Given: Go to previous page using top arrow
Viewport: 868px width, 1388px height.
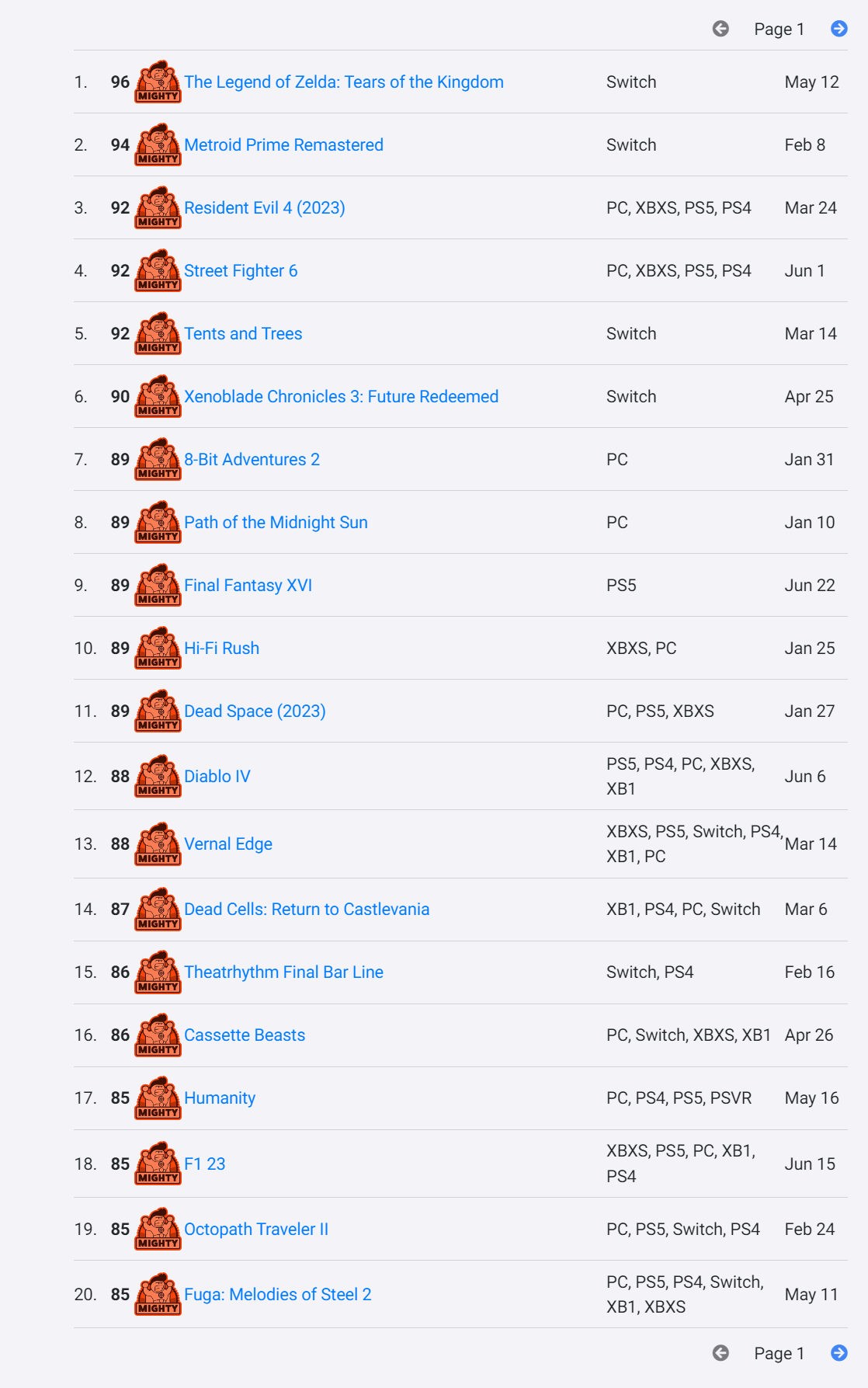Looking at the screenshot, I should pos(720,29).
